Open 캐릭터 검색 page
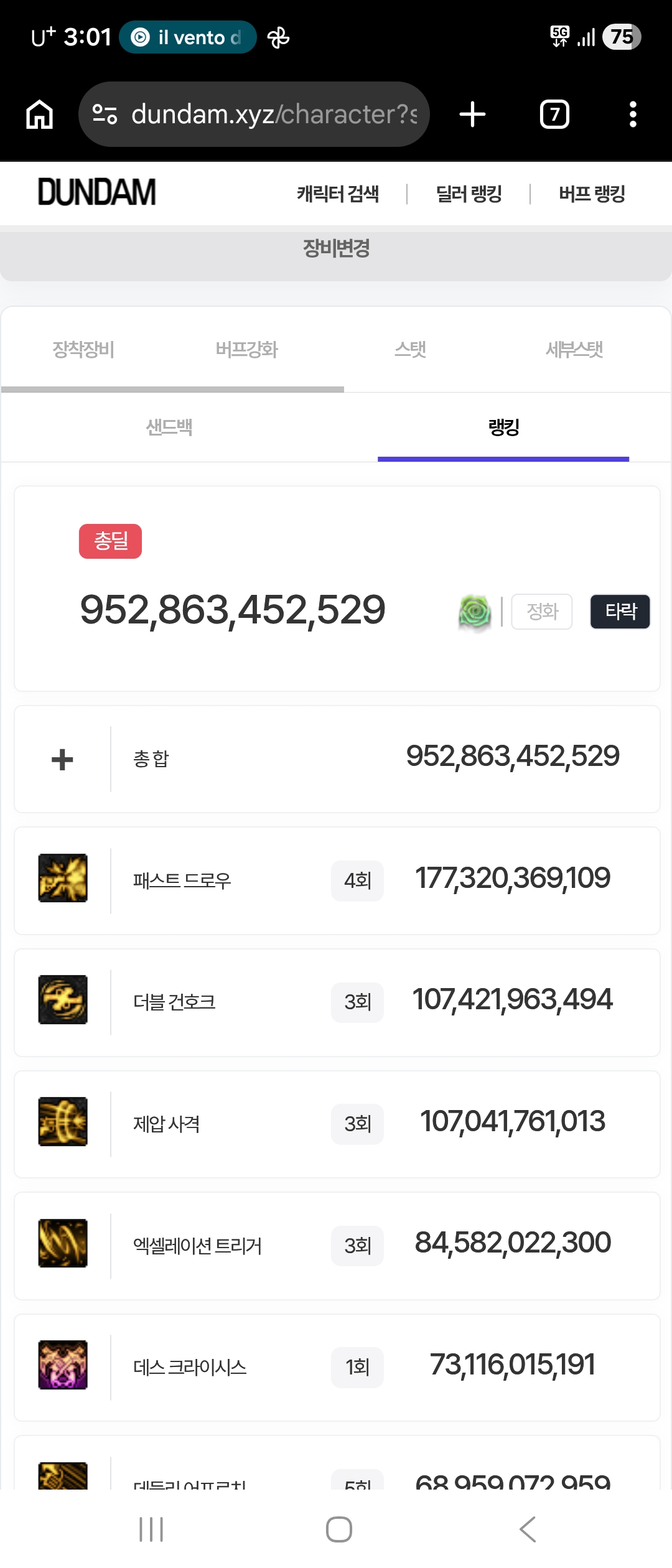Screen dimensions: 672x1568 coord(338,194)
